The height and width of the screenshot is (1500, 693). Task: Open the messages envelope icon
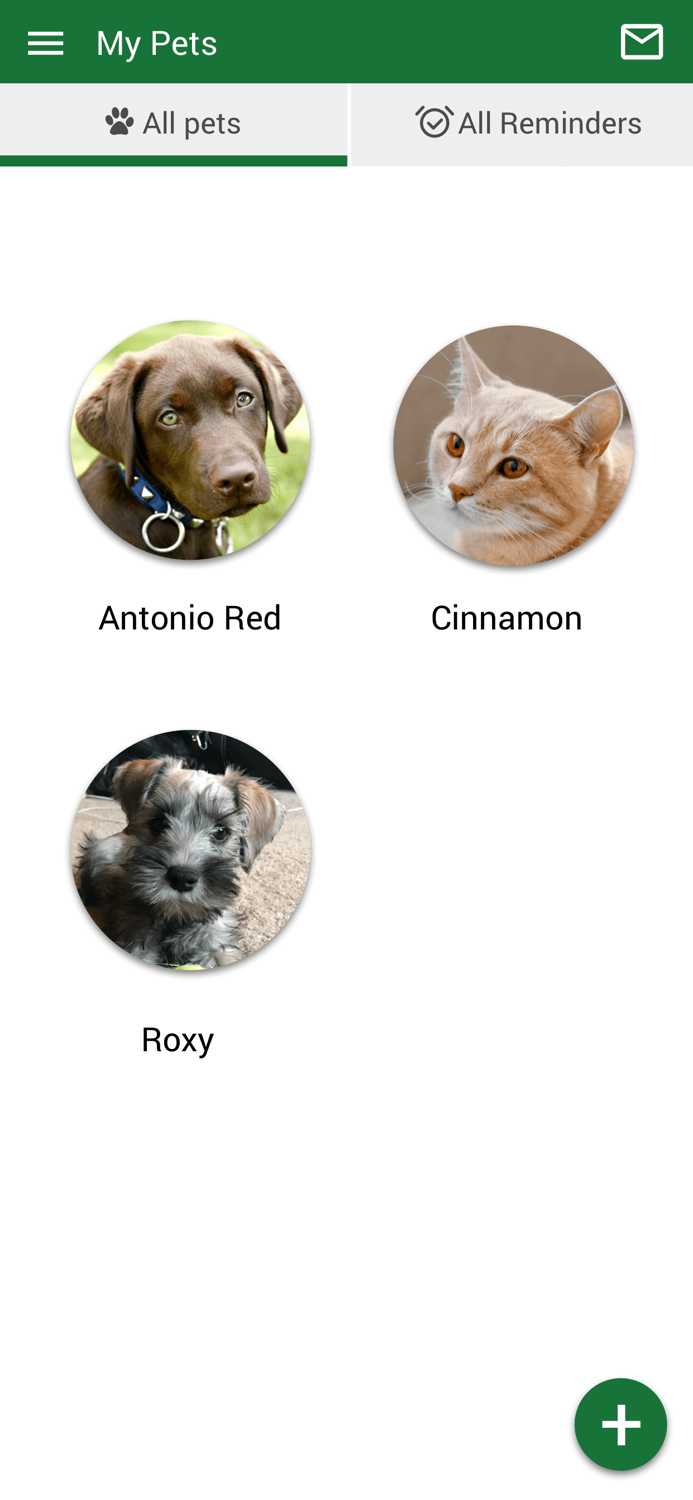coord(641,42)
